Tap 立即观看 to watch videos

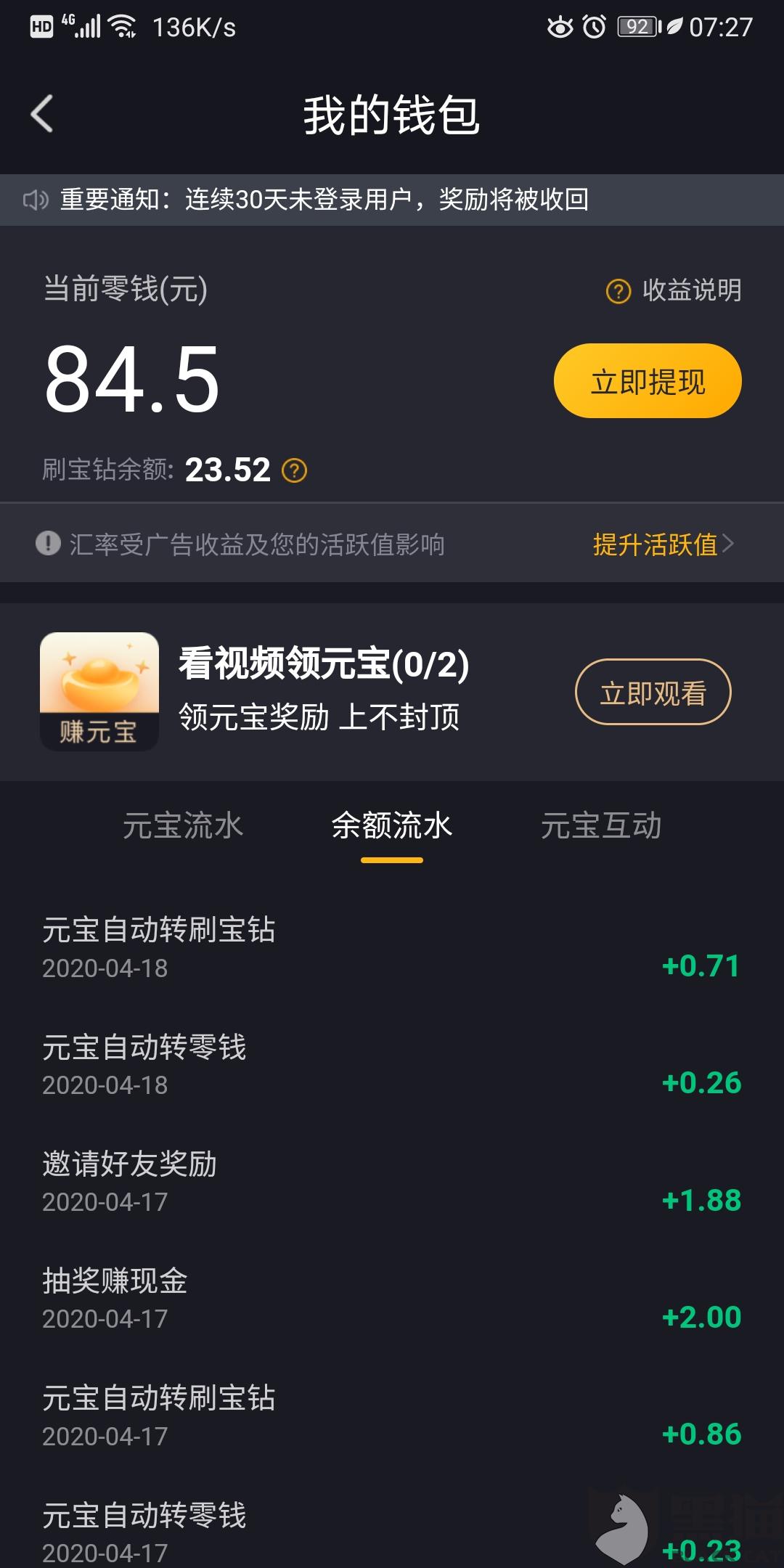coord(653,693)
